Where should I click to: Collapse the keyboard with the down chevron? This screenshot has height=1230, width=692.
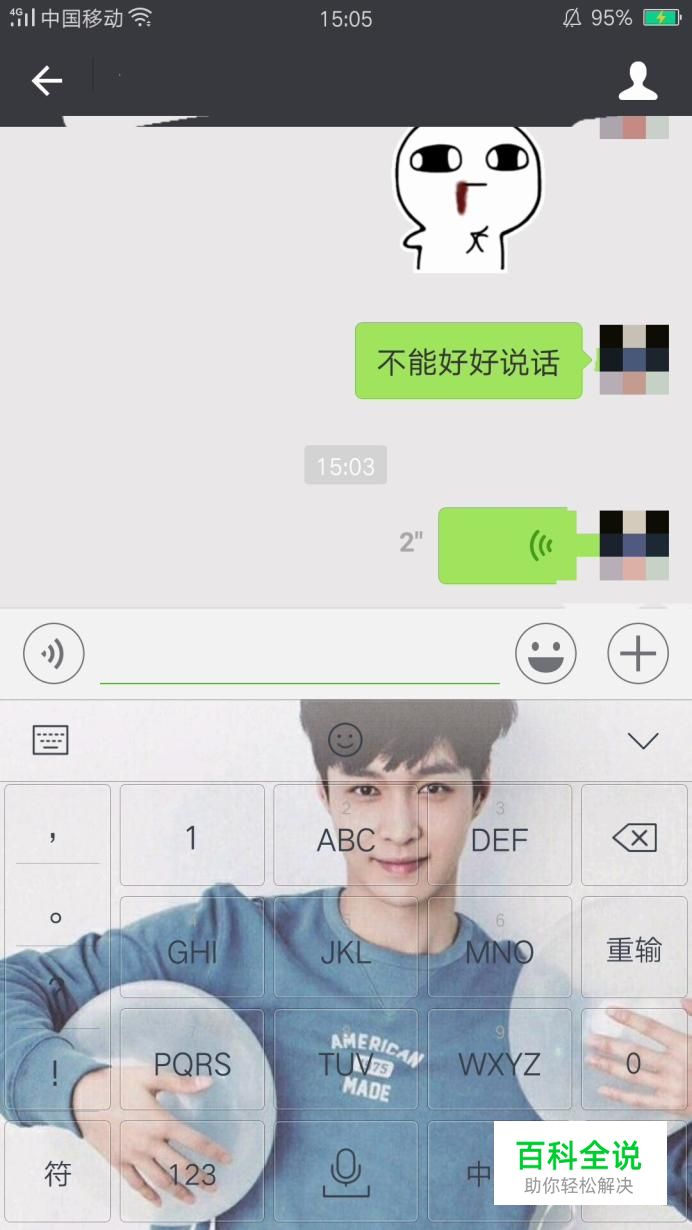[x=642, y=740]
